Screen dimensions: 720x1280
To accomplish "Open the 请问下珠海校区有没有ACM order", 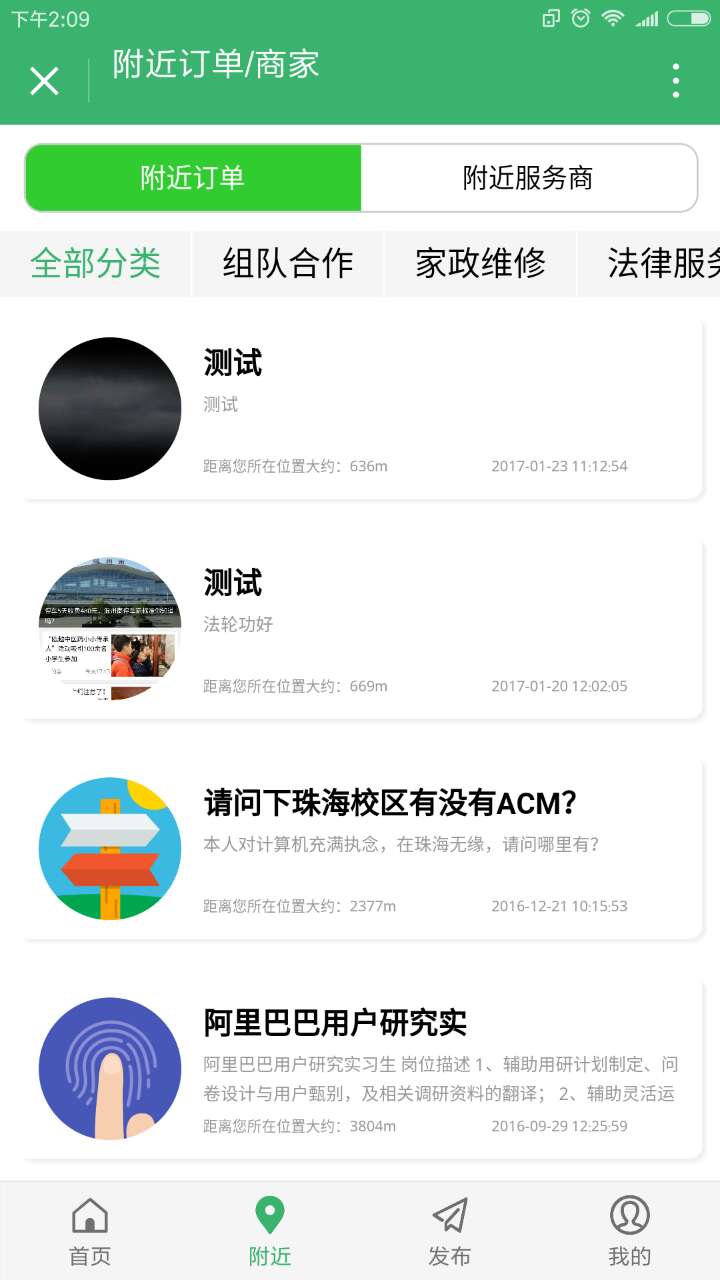I will click(x=362, y=849).
